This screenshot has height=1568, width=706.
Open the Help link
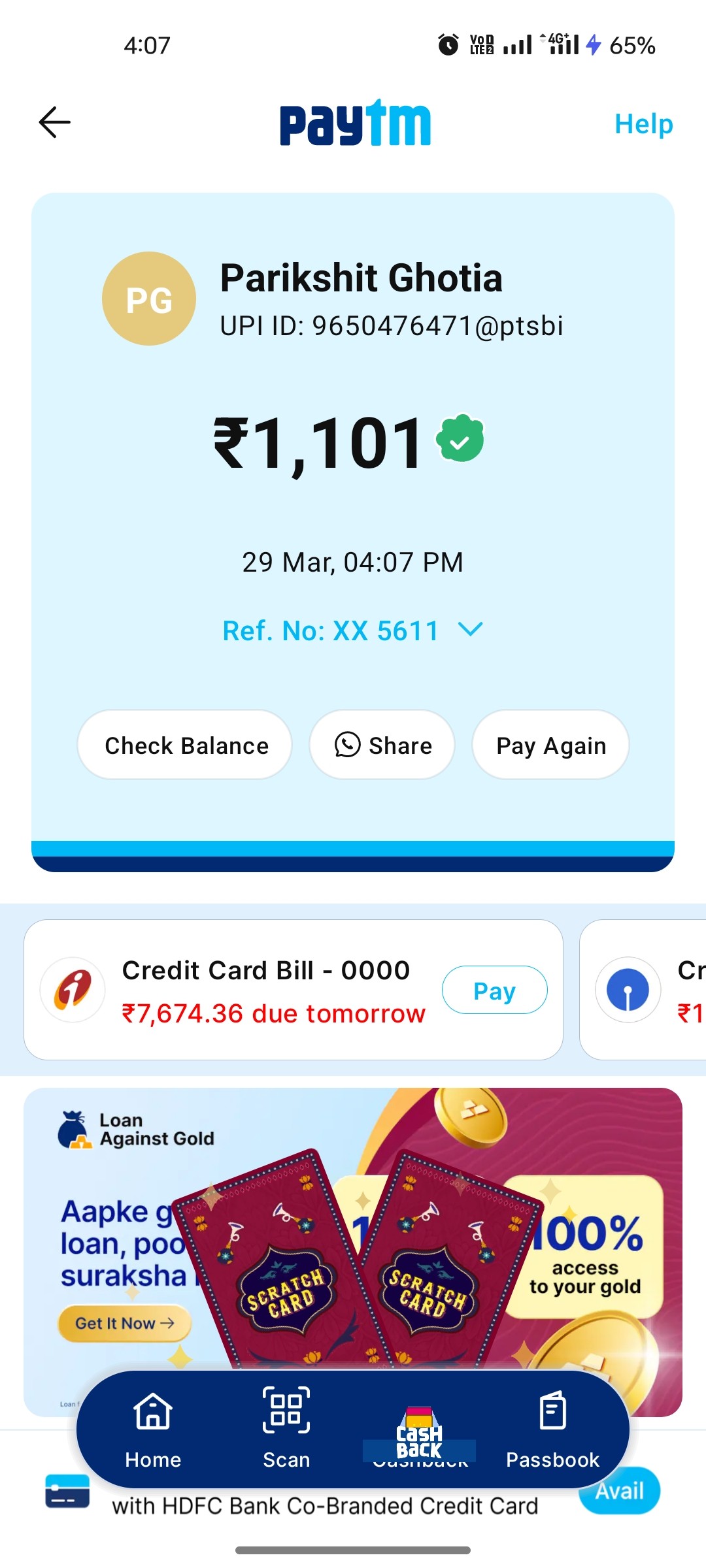(643, 124)
